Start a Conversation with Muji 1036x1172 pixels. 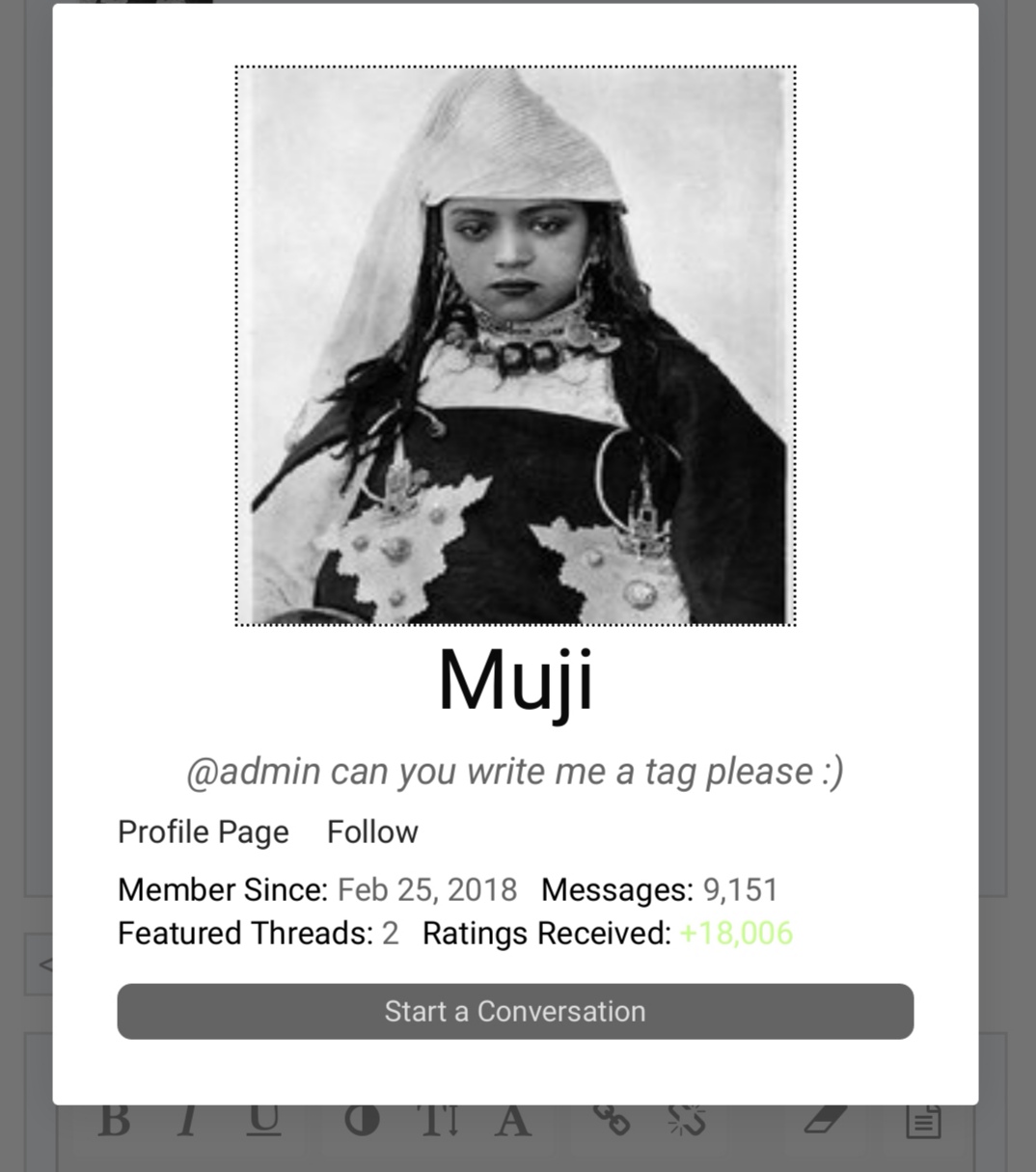coord(515,1011)
